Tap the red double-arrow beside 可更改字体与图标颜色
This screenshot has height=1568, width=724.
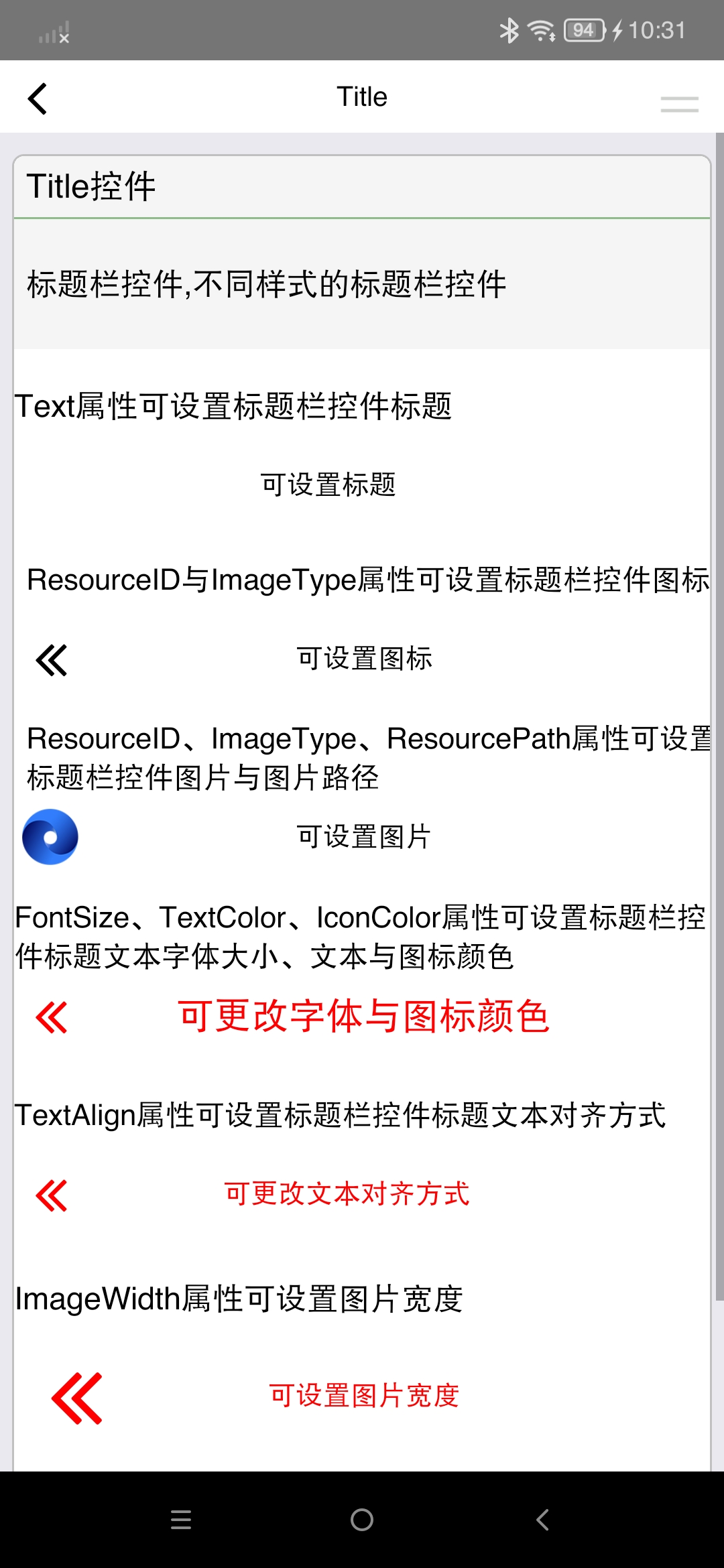coord(52,1017)
